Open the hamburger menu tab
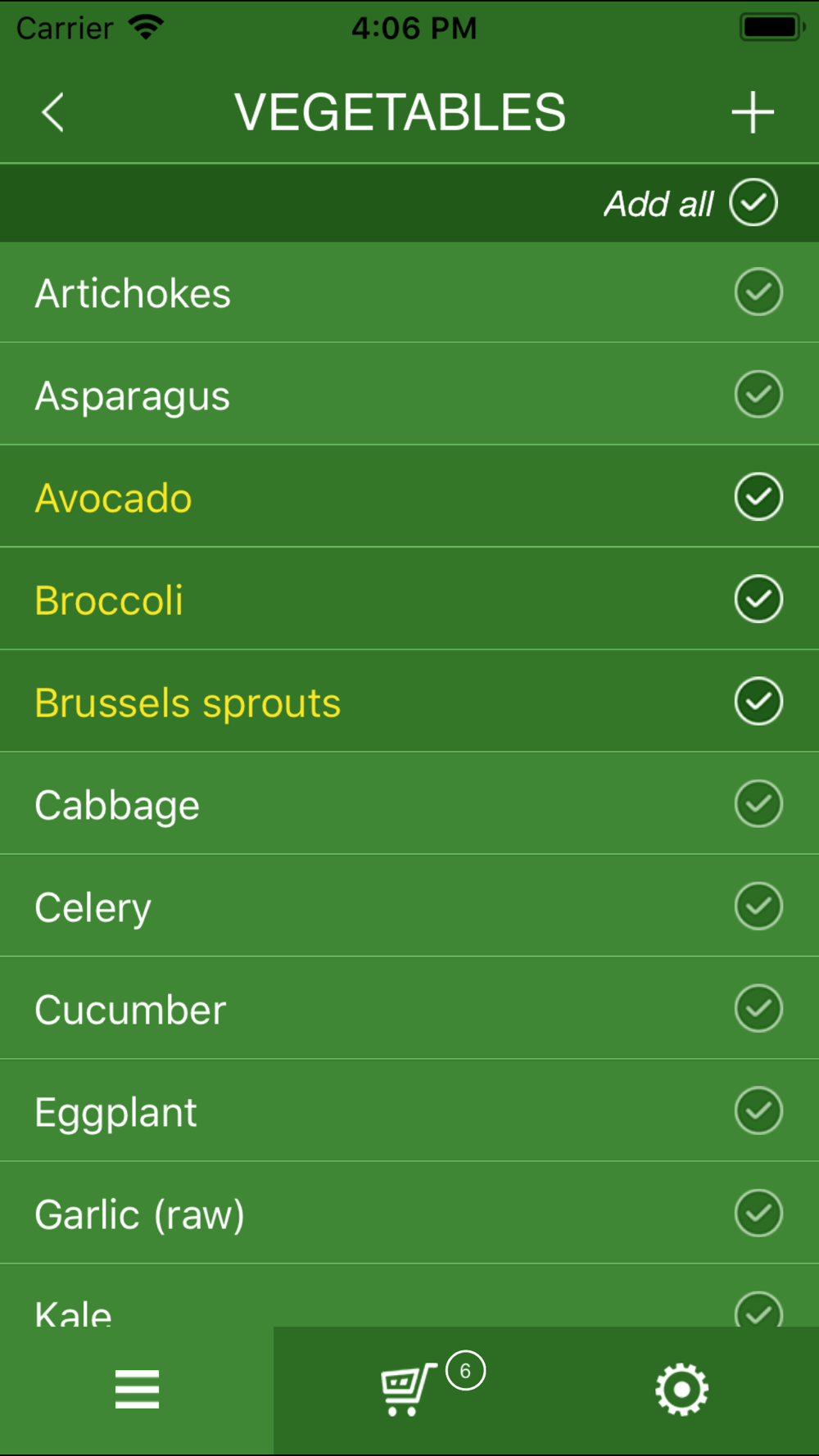Image resolution: width=819 pixels, height=1456 pixels. click(x=137, y=1390)
